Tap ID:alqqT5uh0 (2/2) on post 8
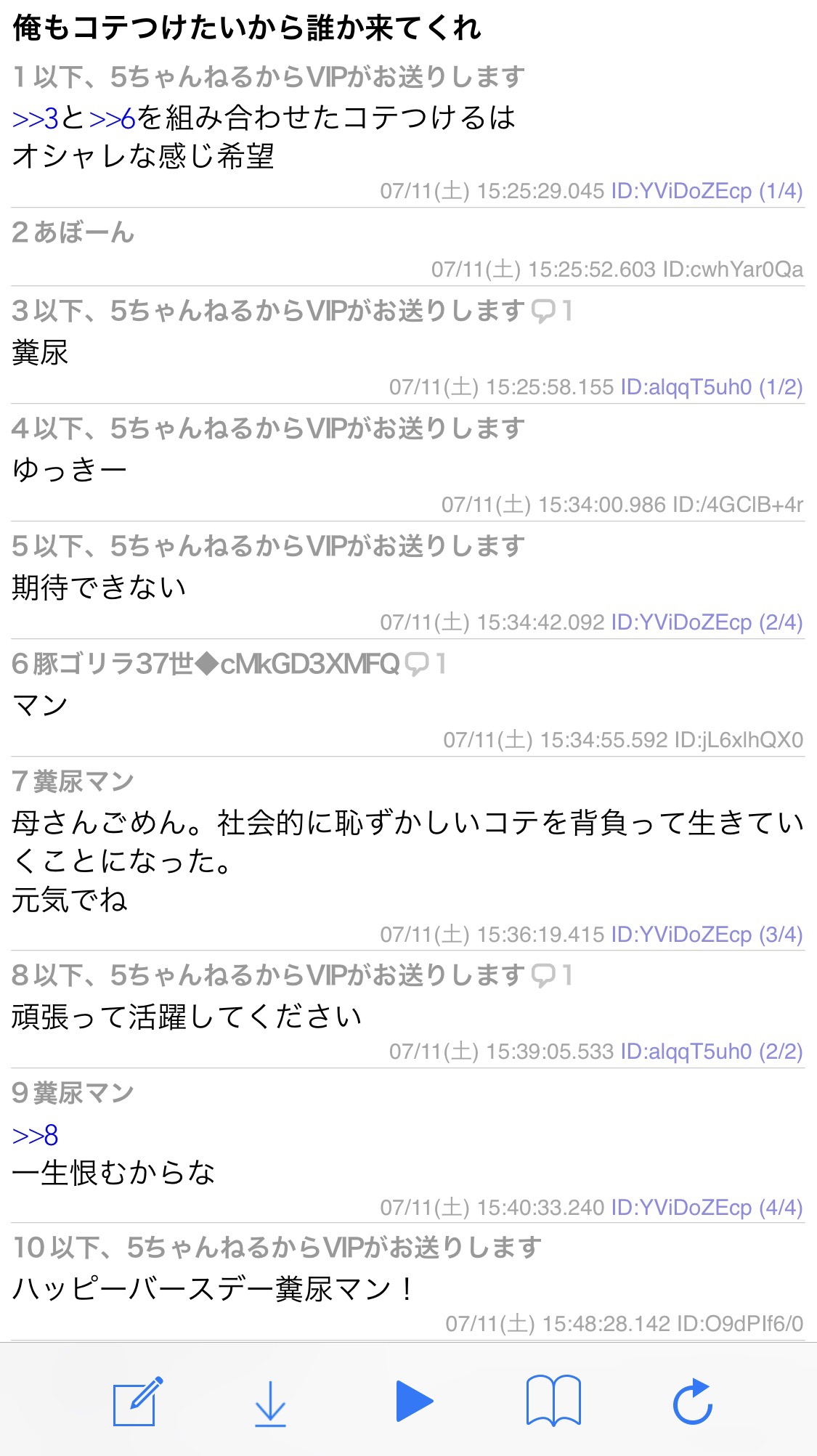817x1456 pixels. (712, 1052)
